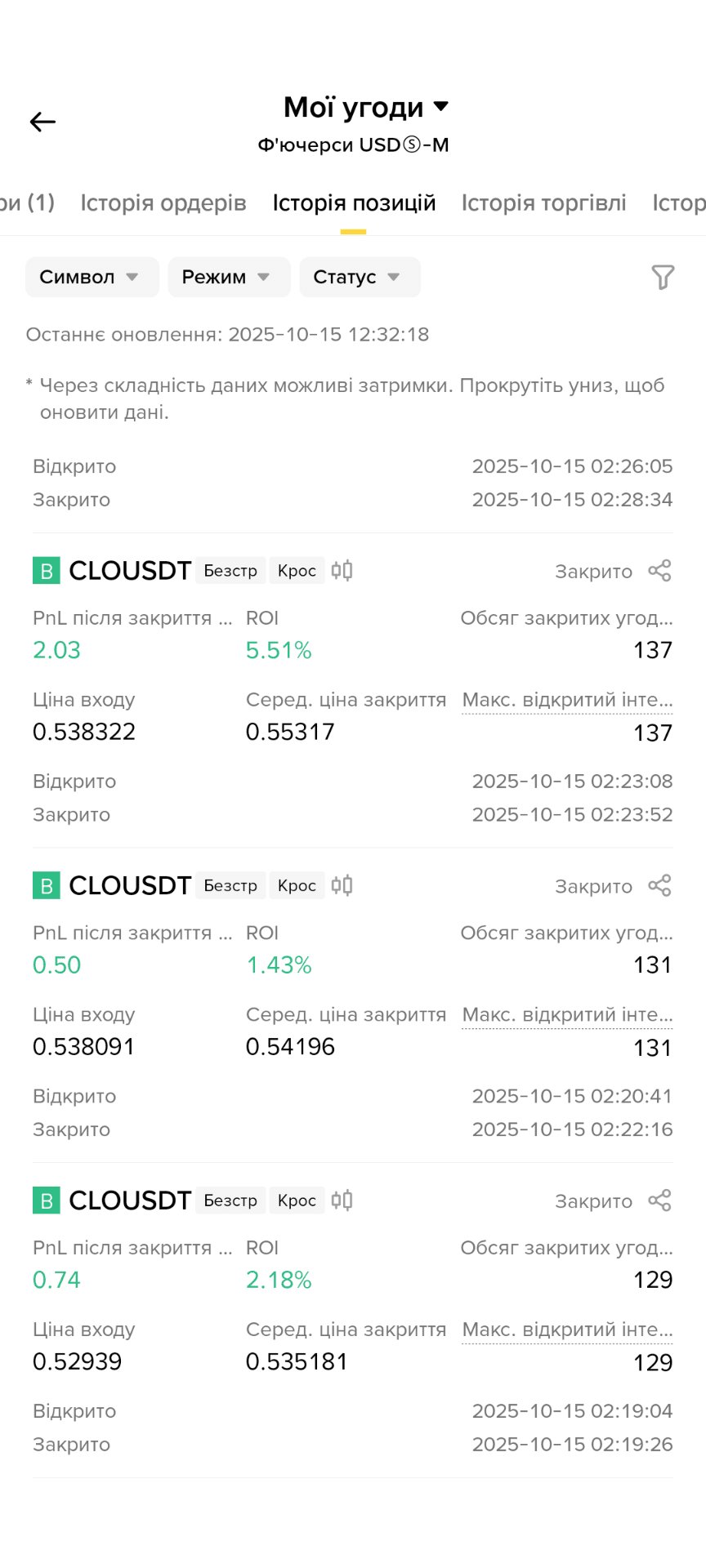
Task: Share the CLOUSDT position with PnL 2.03
Action: click(659, 571)
